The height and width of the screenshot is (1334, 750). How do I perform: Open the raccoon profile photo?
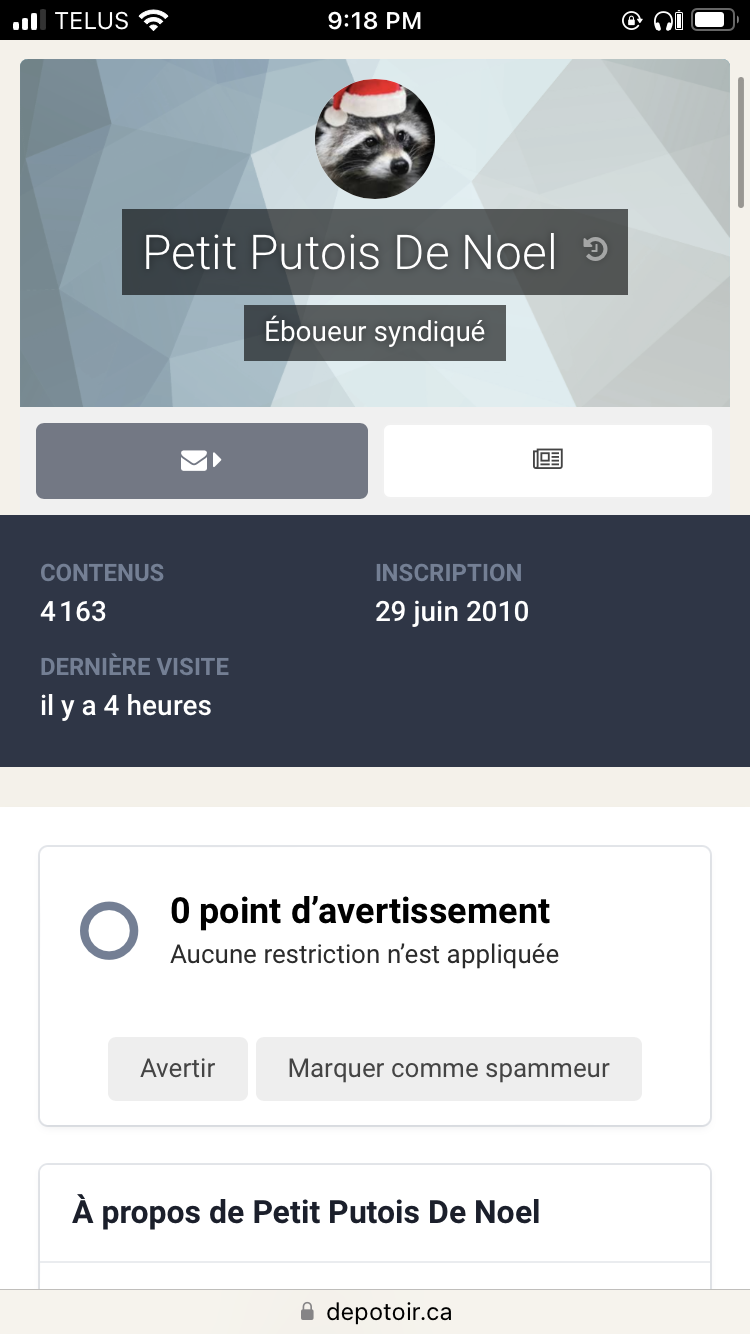click(x=375, y=139)
